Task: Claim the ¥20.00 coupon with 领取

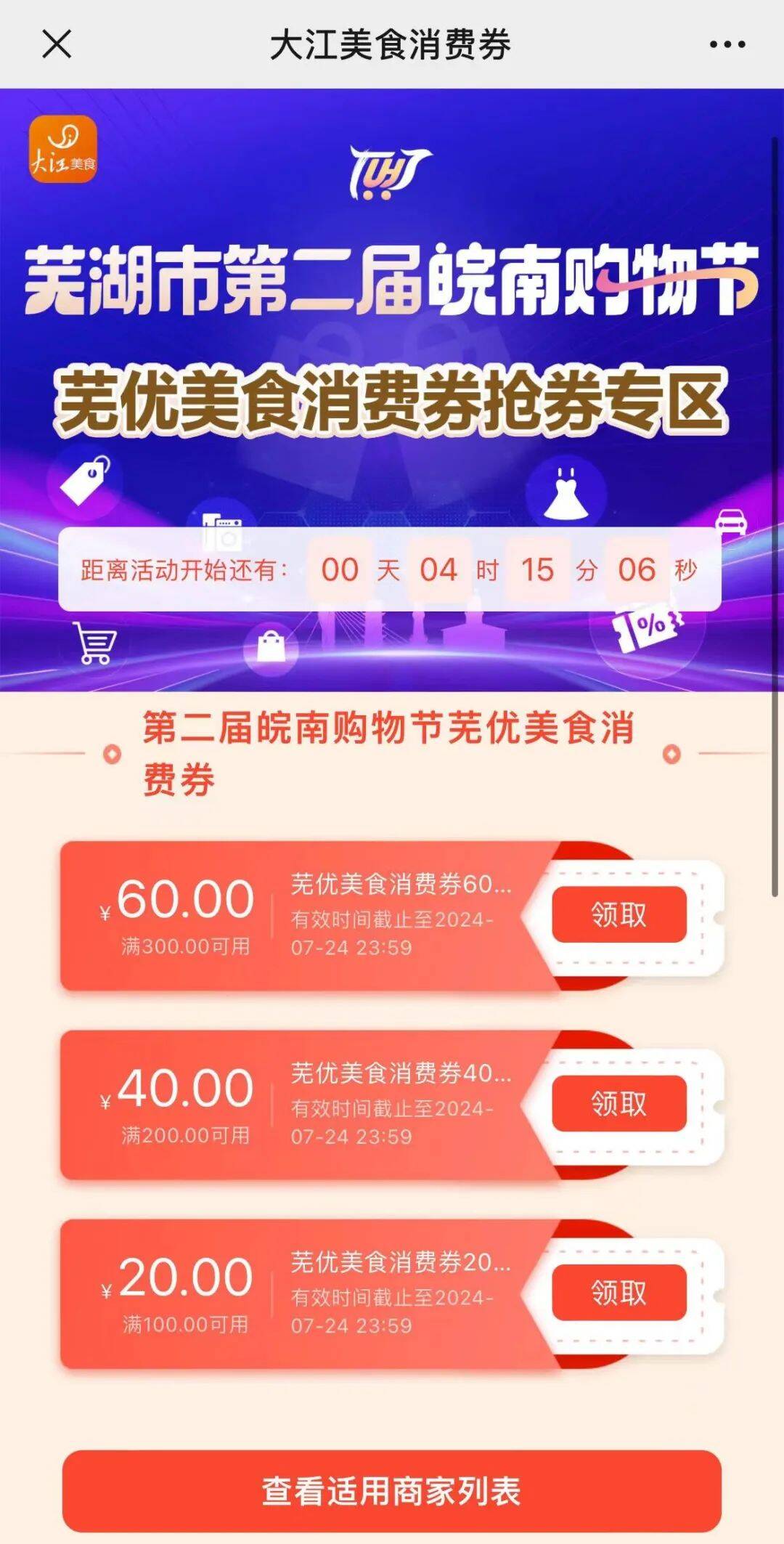Action: 618,1292
